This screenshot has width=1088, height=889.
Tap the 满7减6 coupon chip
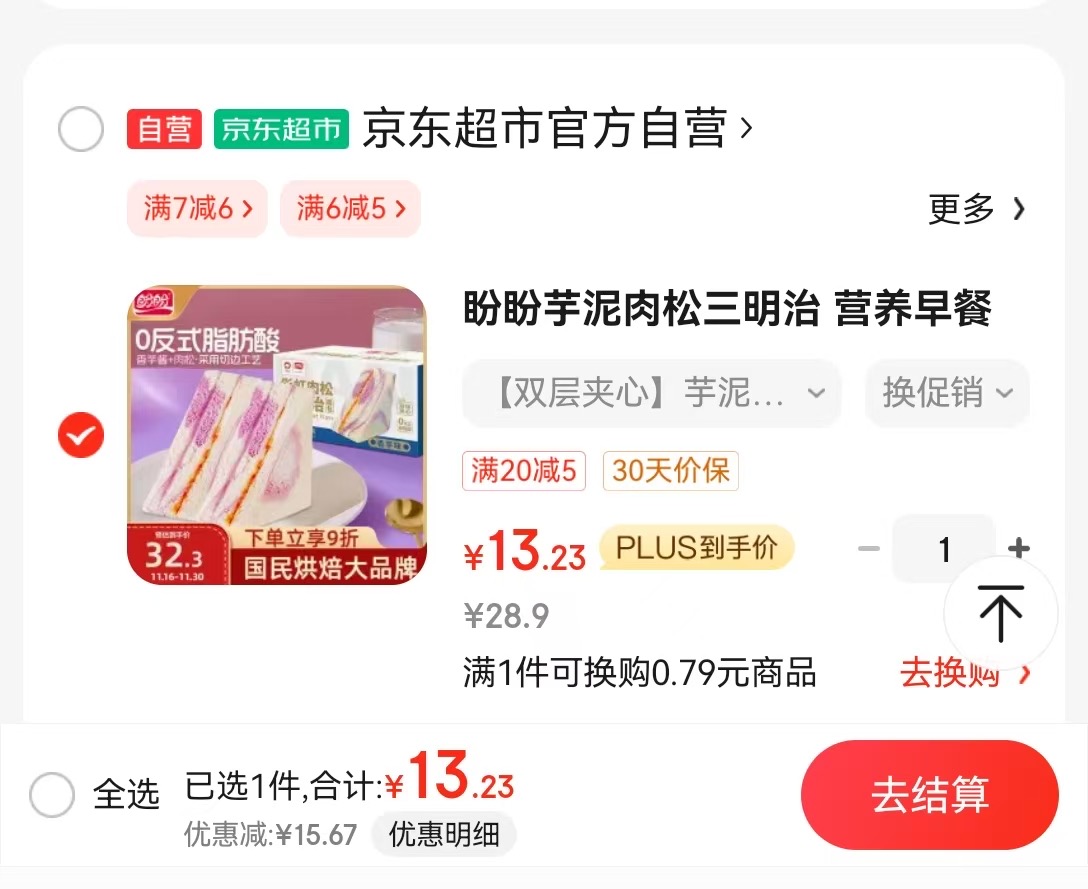point(197,209)
